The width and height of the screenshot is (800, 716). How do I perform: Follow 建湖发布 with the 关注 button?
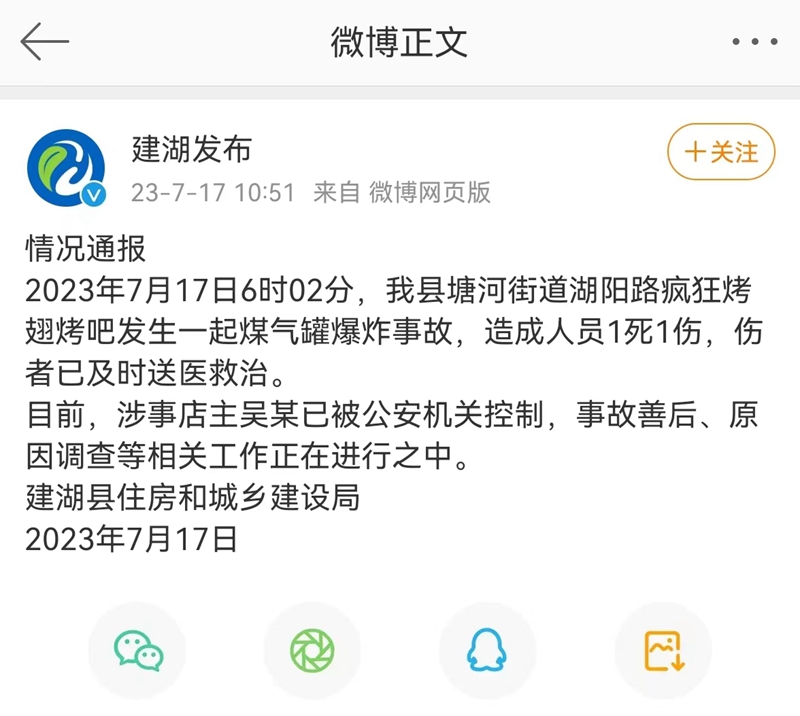pyautogui.click(x=721, y=152)
